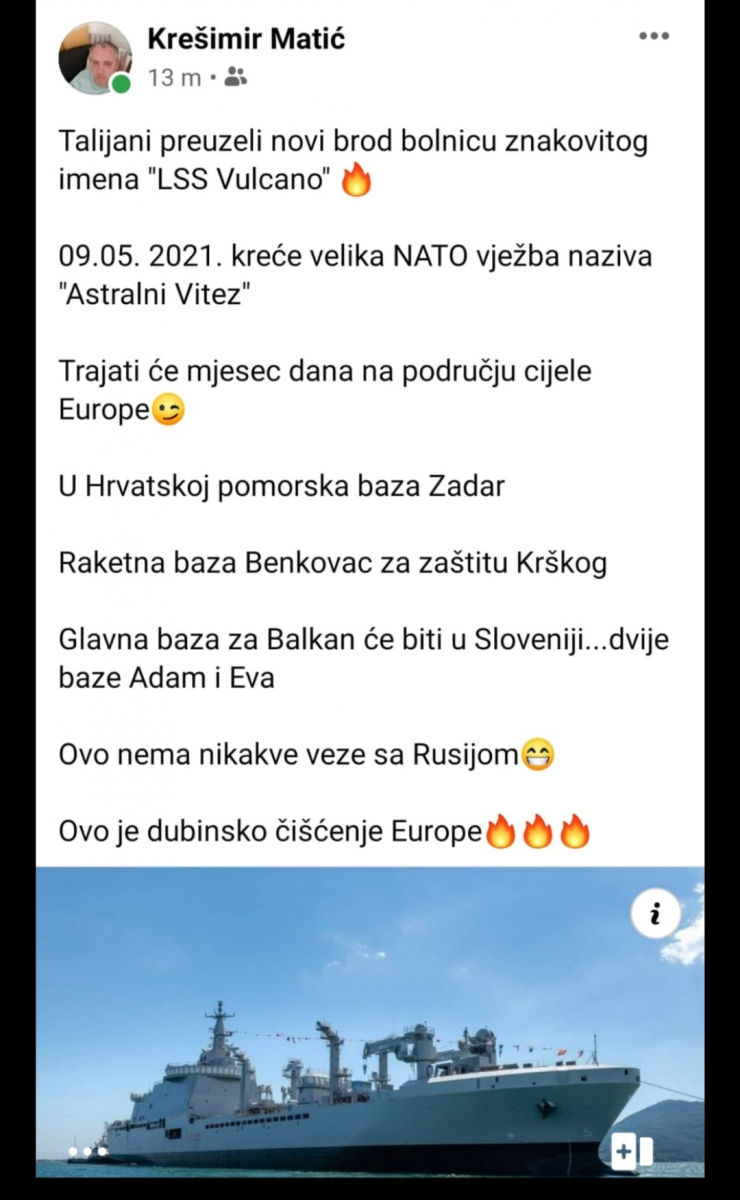The width and height of the screenshot is (740, 1200).
Task: Open the info icon on the ship photo
Action: click(656, 913)
